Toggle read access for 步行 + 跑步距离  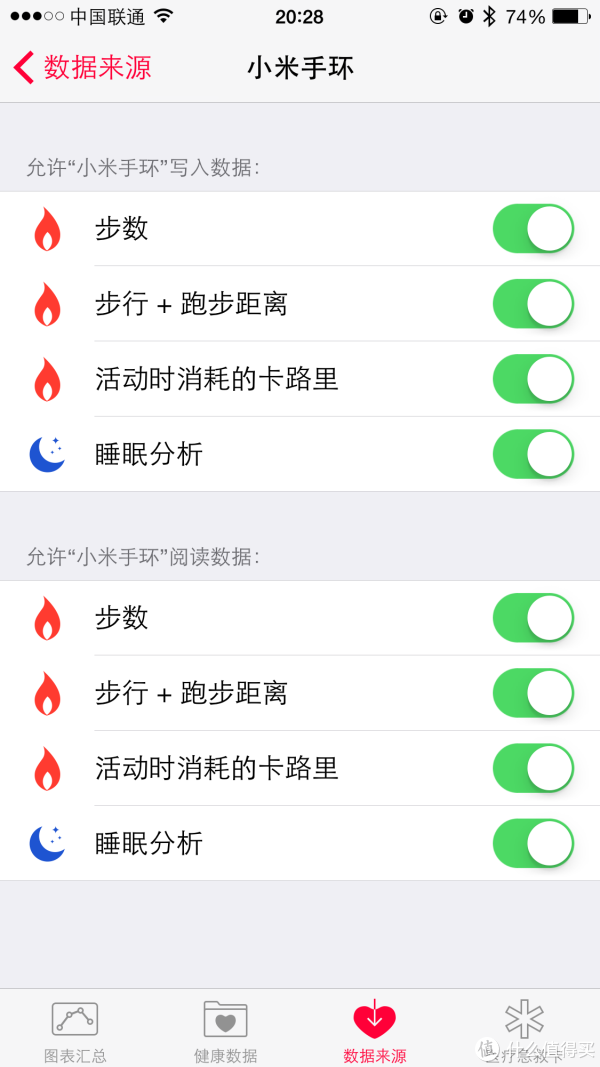[533, 693]
